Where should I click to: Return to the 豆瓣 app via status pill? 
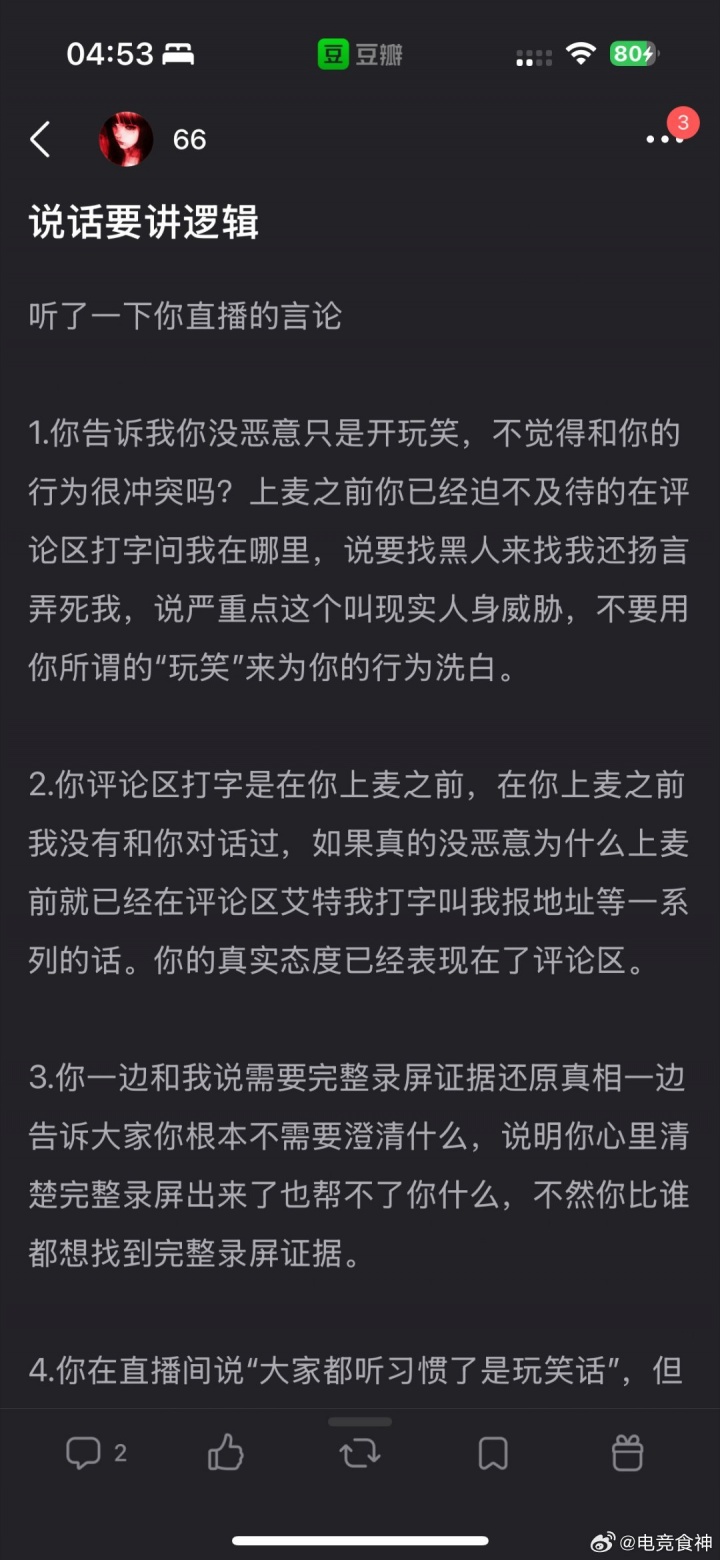(x=360, y=53)
